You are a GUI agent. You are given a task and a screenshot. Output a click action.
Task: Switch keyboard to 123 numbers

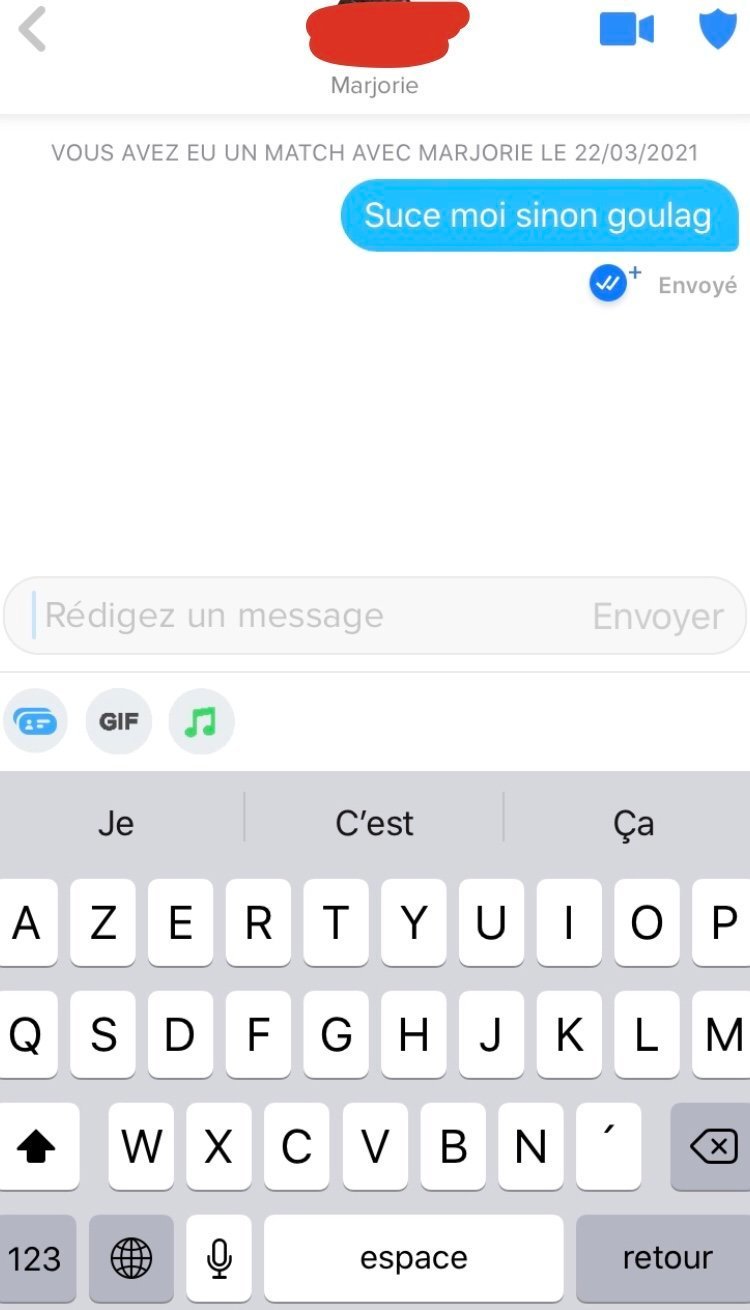36,1258
